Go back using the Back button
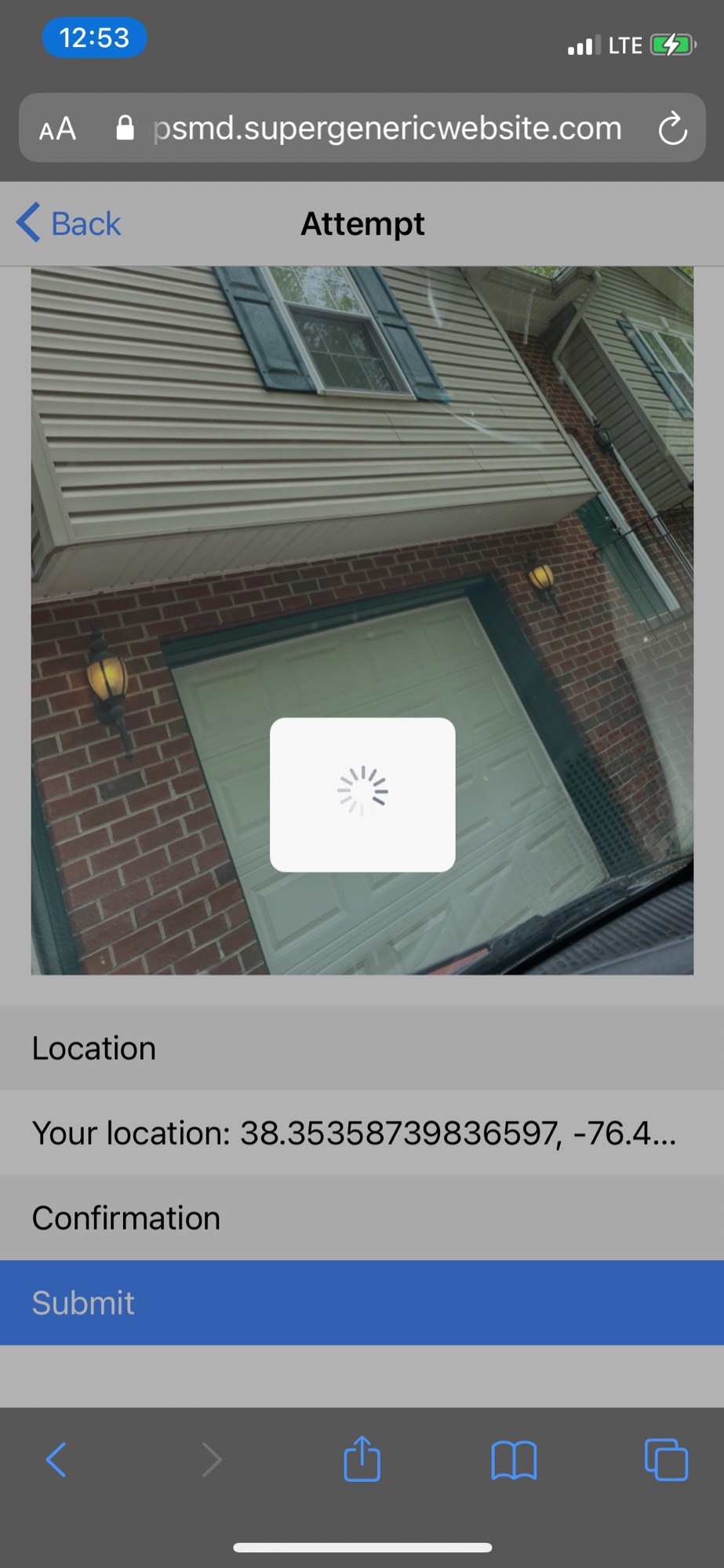Screen dimensions: 724x1568 point(69,223)
